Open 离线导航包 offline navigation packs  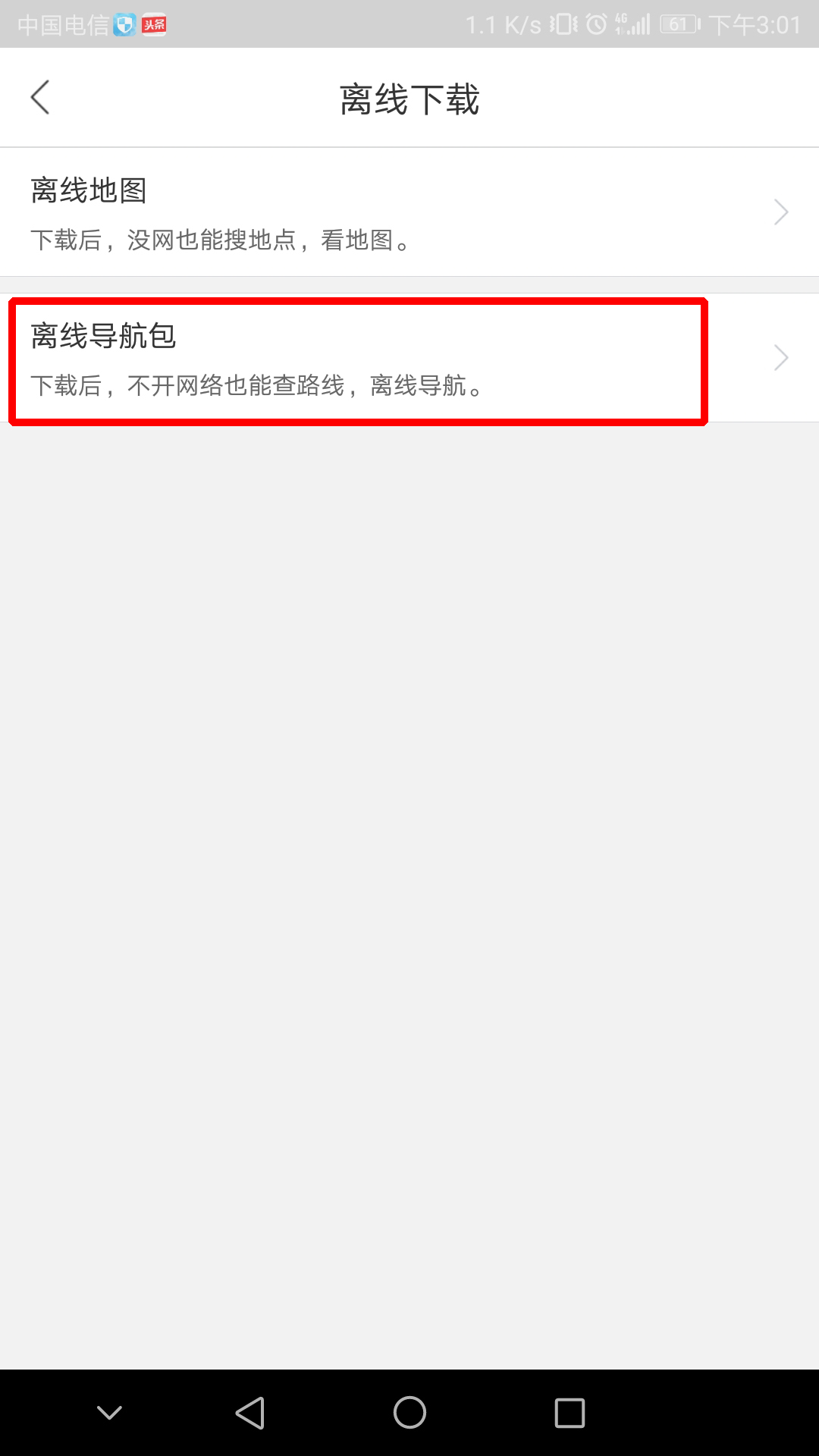[409, 359]
